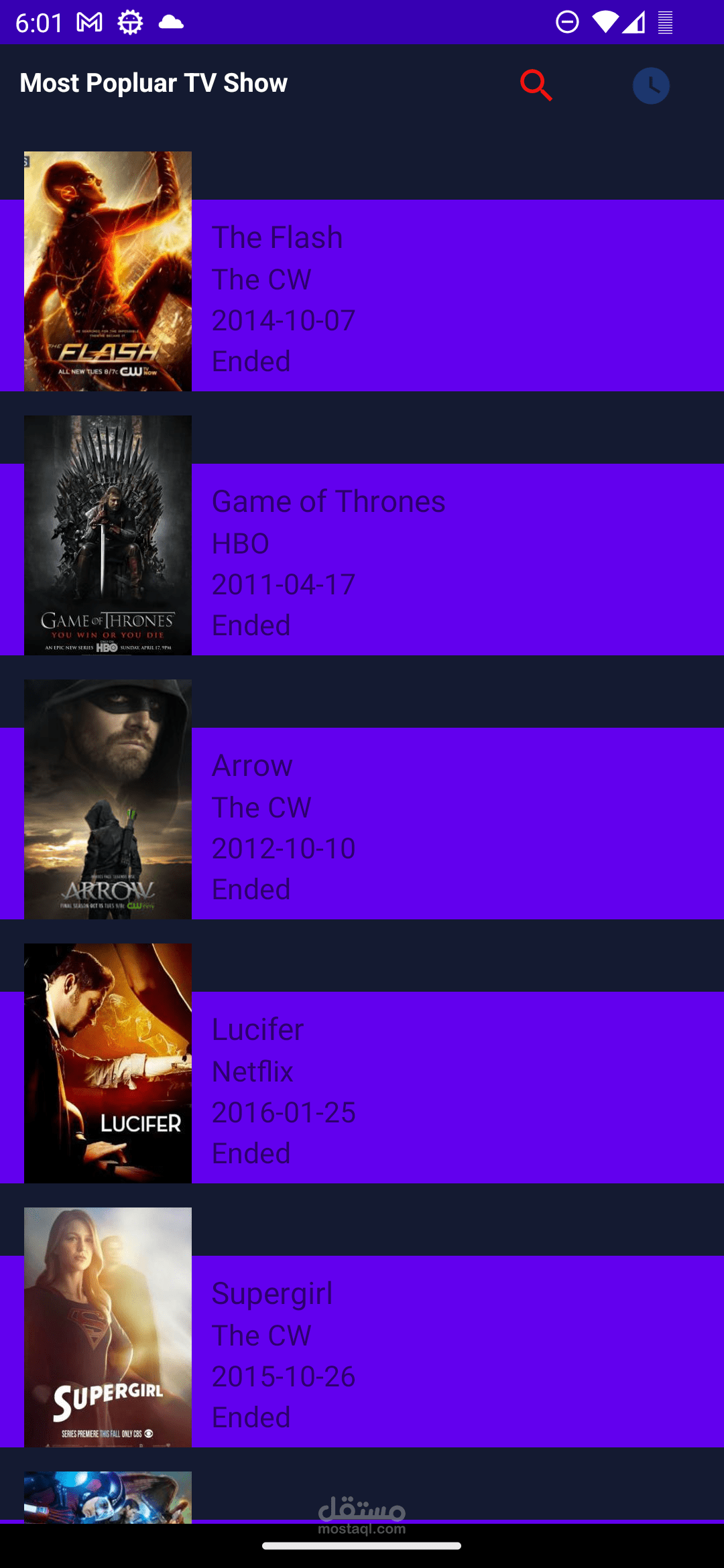The image size is (724, 1568).
Task: Open the watch history clock icon
Action: (651, 84)
